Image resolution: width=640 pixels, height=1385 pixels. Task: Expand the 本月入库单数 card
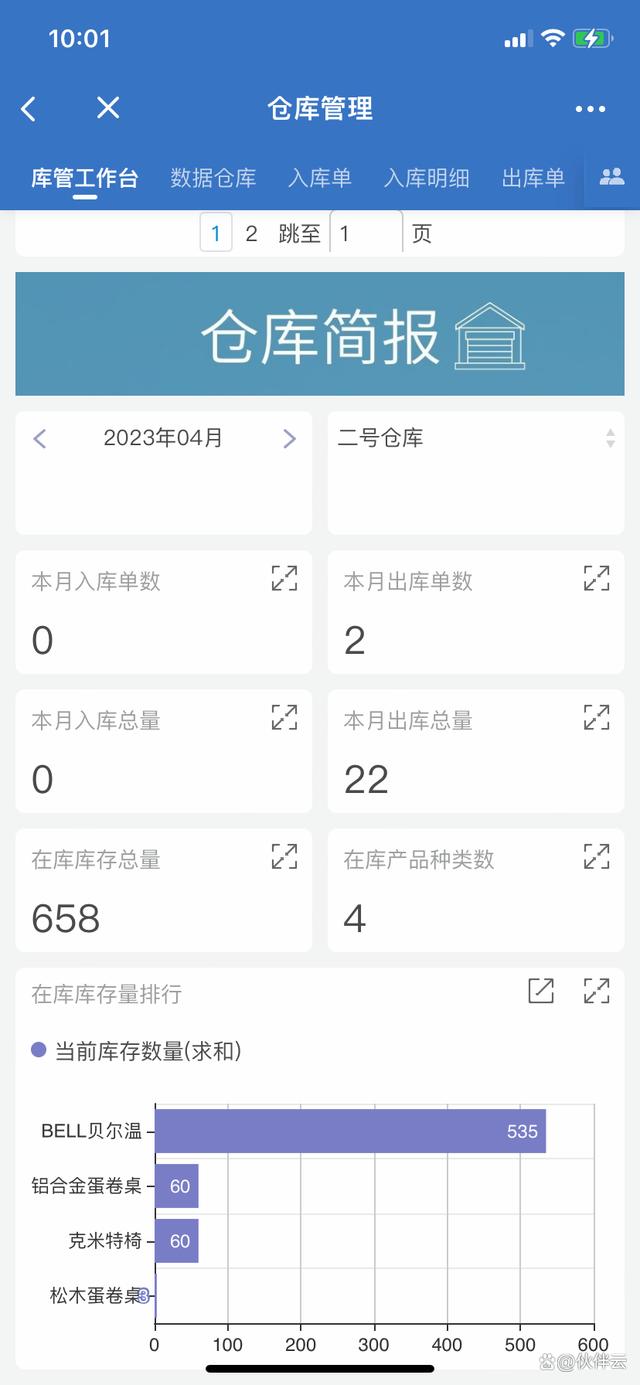[284, 578]
